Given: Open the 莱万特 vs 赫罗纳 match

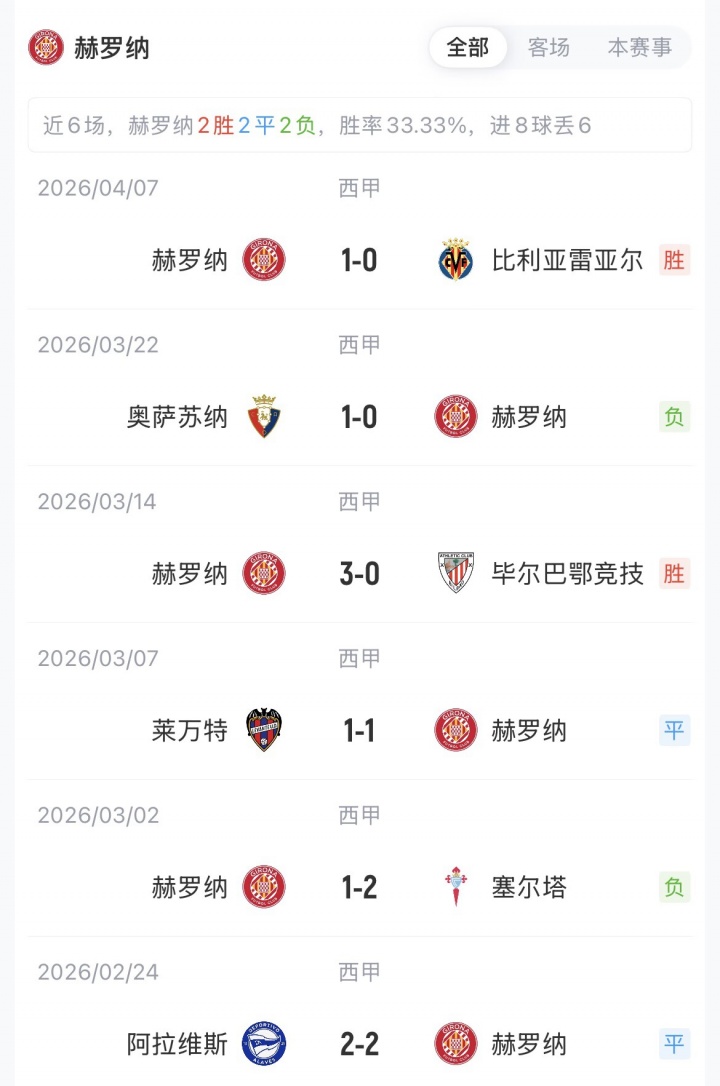Looking at the screenshot, I should point(359,731).
